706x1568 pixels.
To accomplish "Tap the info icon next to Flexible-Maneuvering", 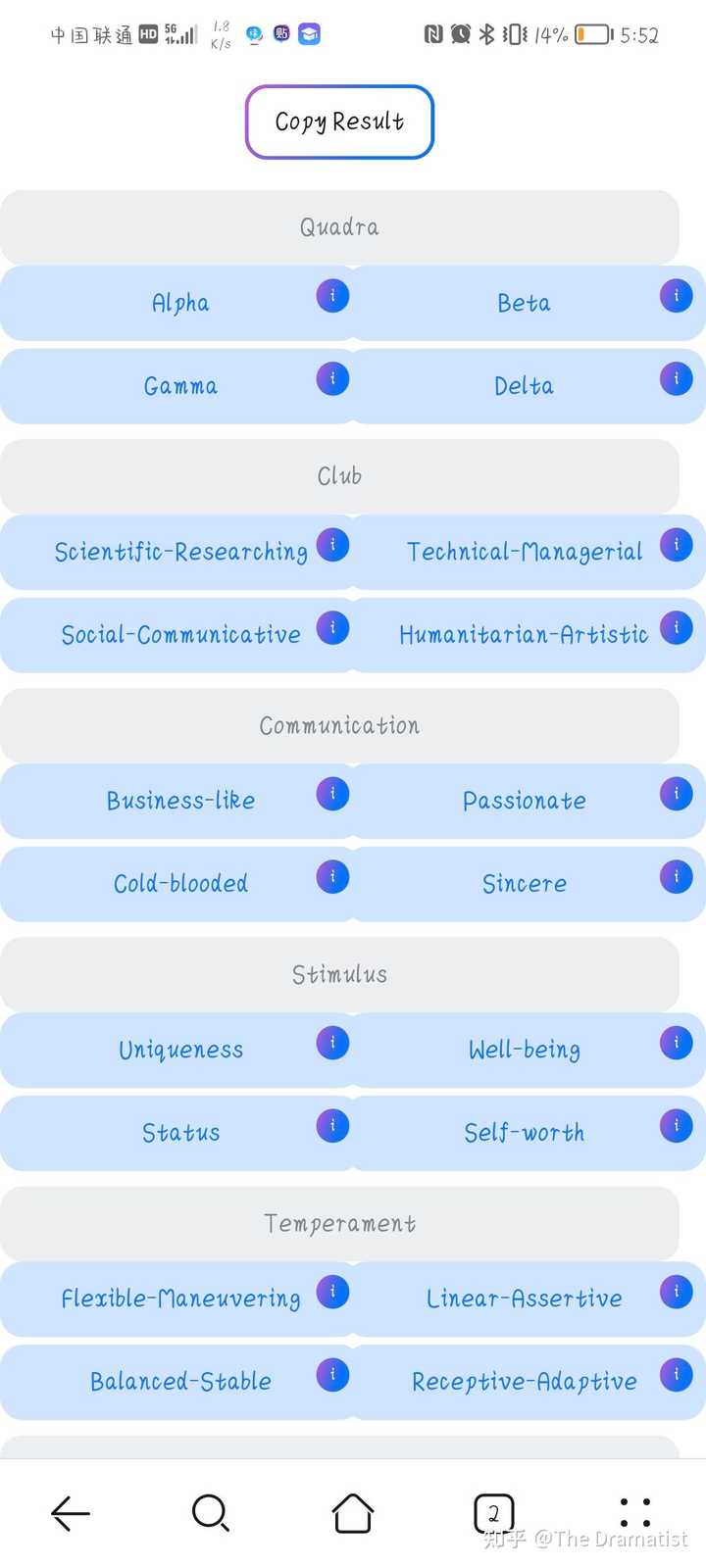I will (x=332, y=1292).
